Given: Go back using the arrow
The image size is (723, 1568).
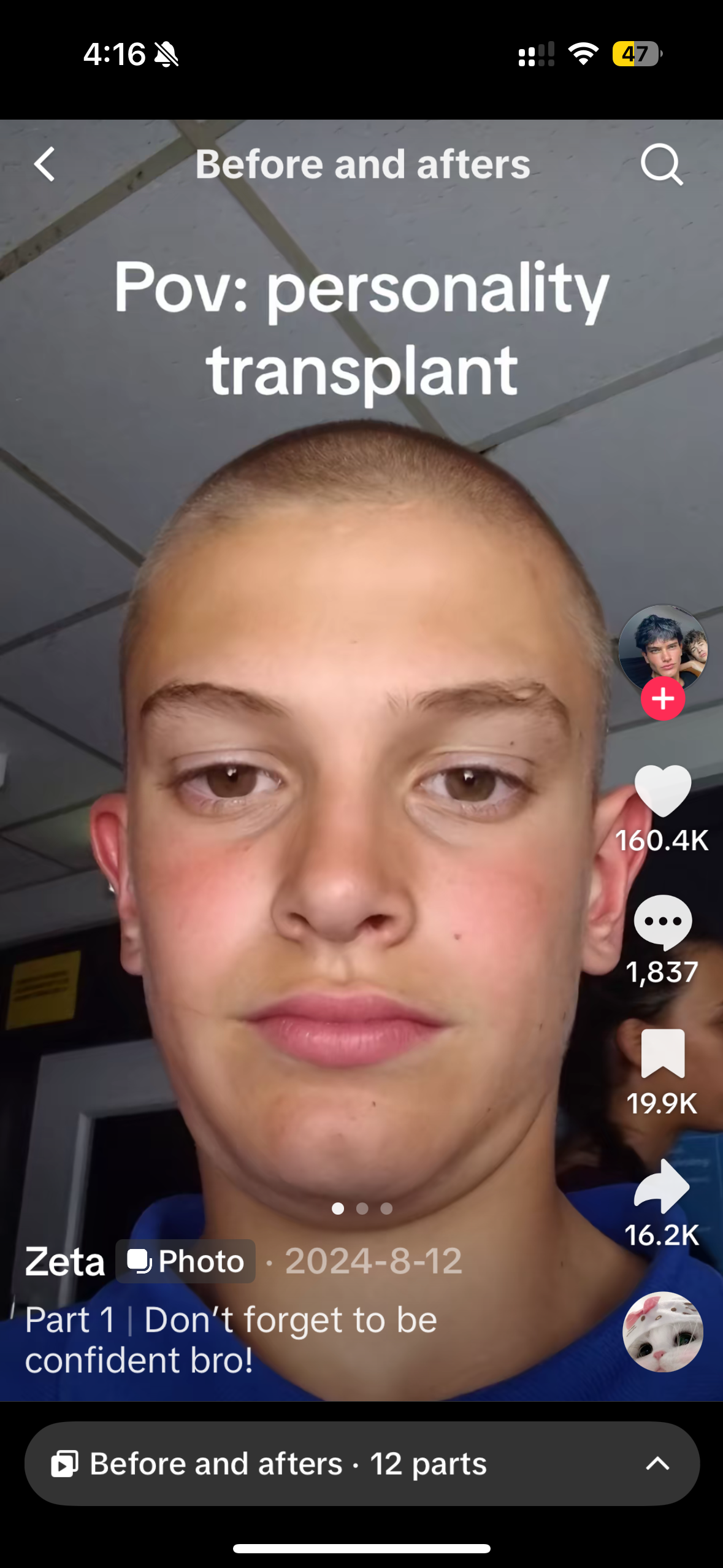Looking at the screenshot, I should click(x=44, y=164).
